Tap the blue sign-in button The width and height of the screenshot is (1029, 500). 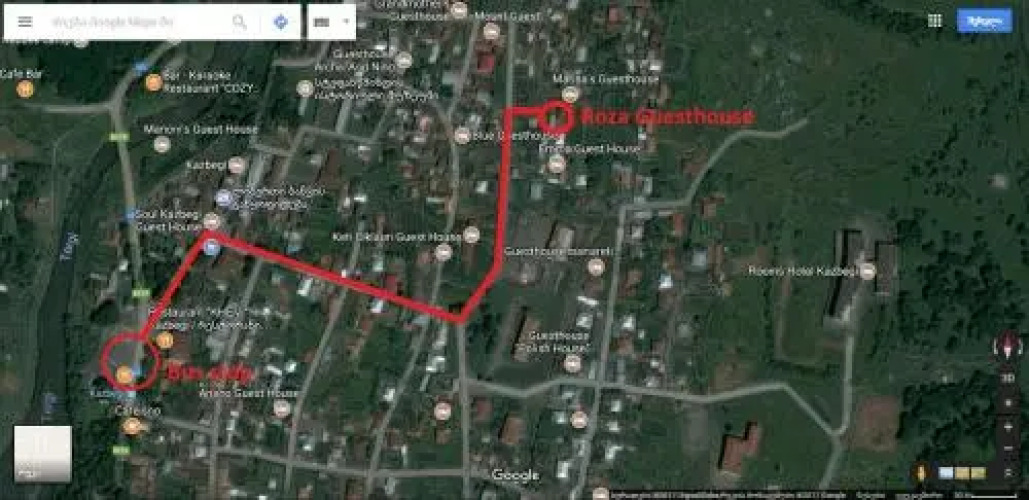(984, 20)
